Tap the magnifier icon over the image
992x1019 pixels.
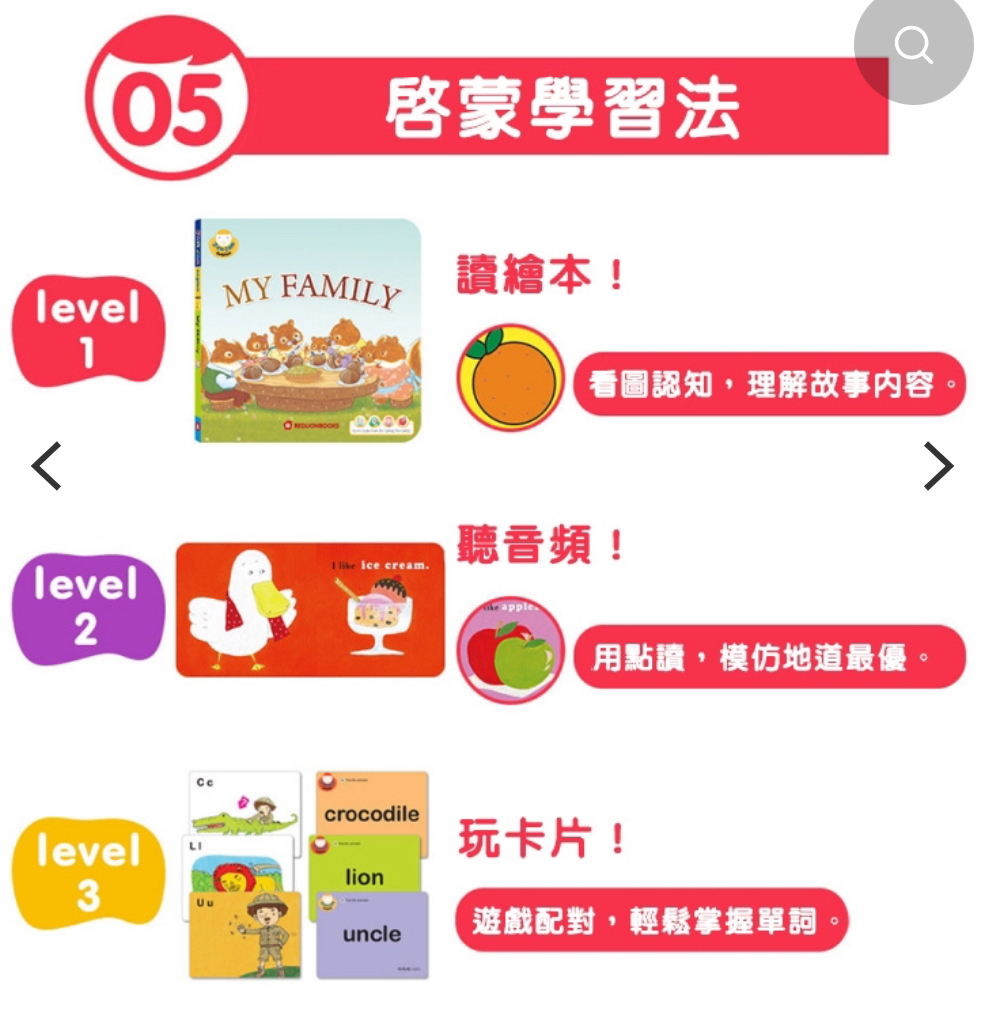click(913, 45)
